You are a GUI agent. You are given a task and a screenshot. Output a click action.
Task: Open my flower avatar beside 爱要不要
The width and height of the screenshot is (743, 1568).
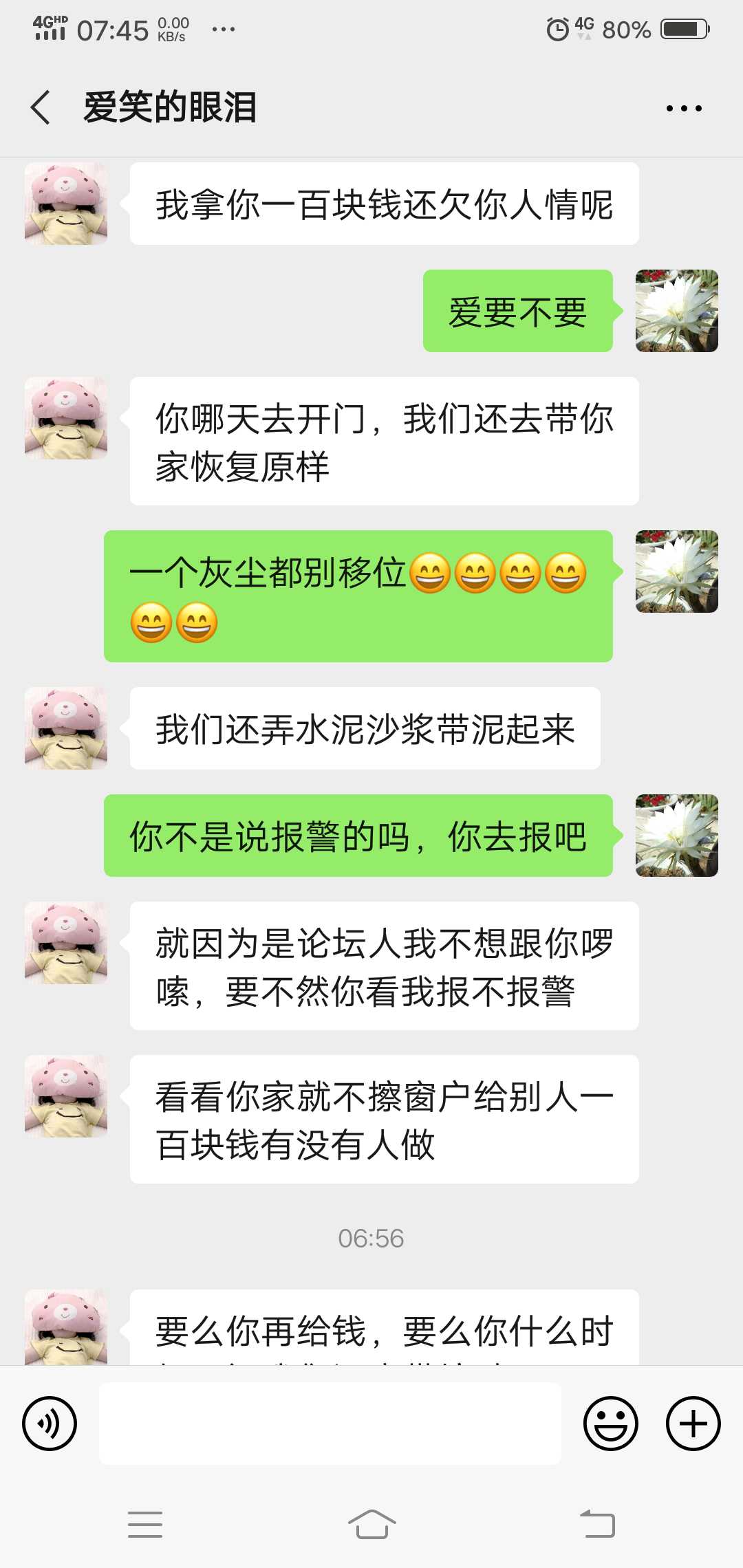[x=677, y=311]
